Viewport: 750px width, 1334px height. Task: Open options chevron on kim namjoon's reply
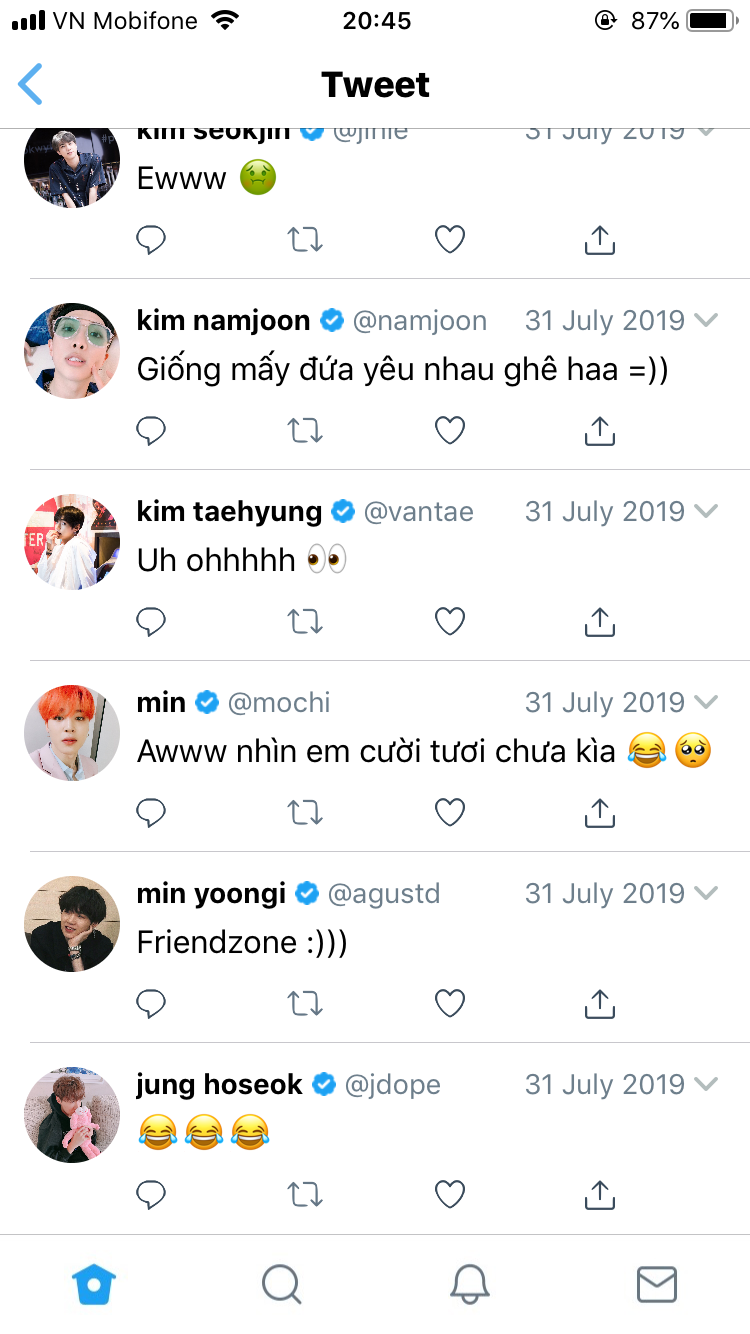(x=706, y=321)
